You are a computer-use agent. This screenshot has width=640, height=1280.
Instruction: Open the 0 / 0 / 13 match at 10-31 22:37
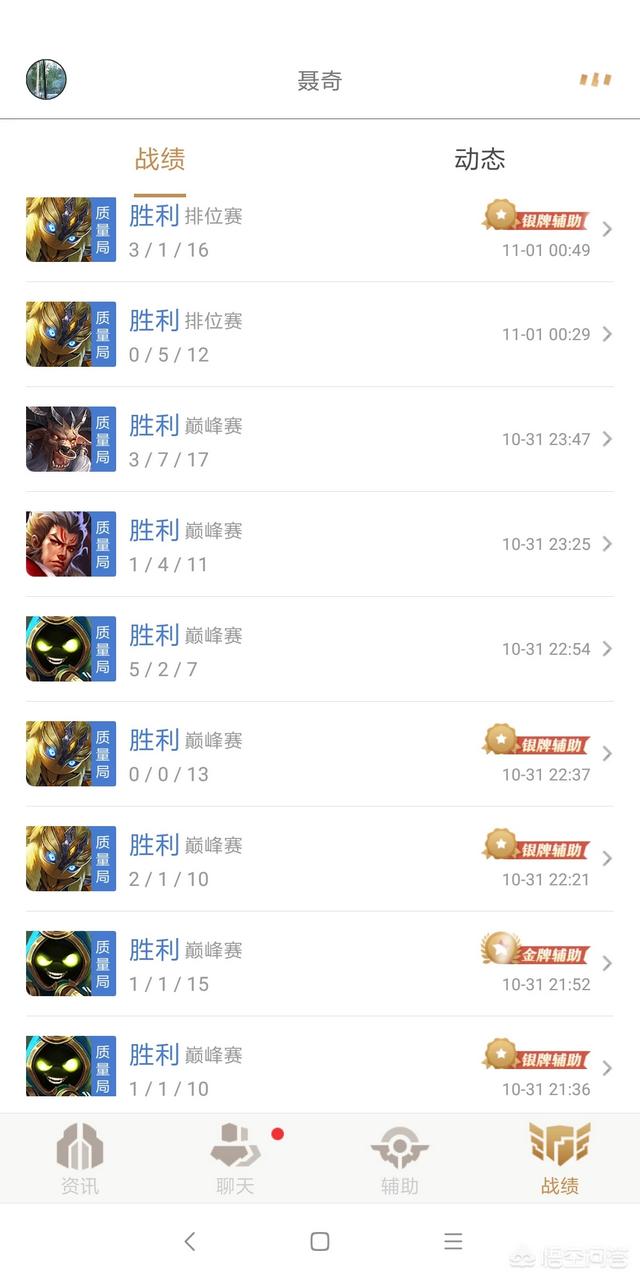[320, 754]
